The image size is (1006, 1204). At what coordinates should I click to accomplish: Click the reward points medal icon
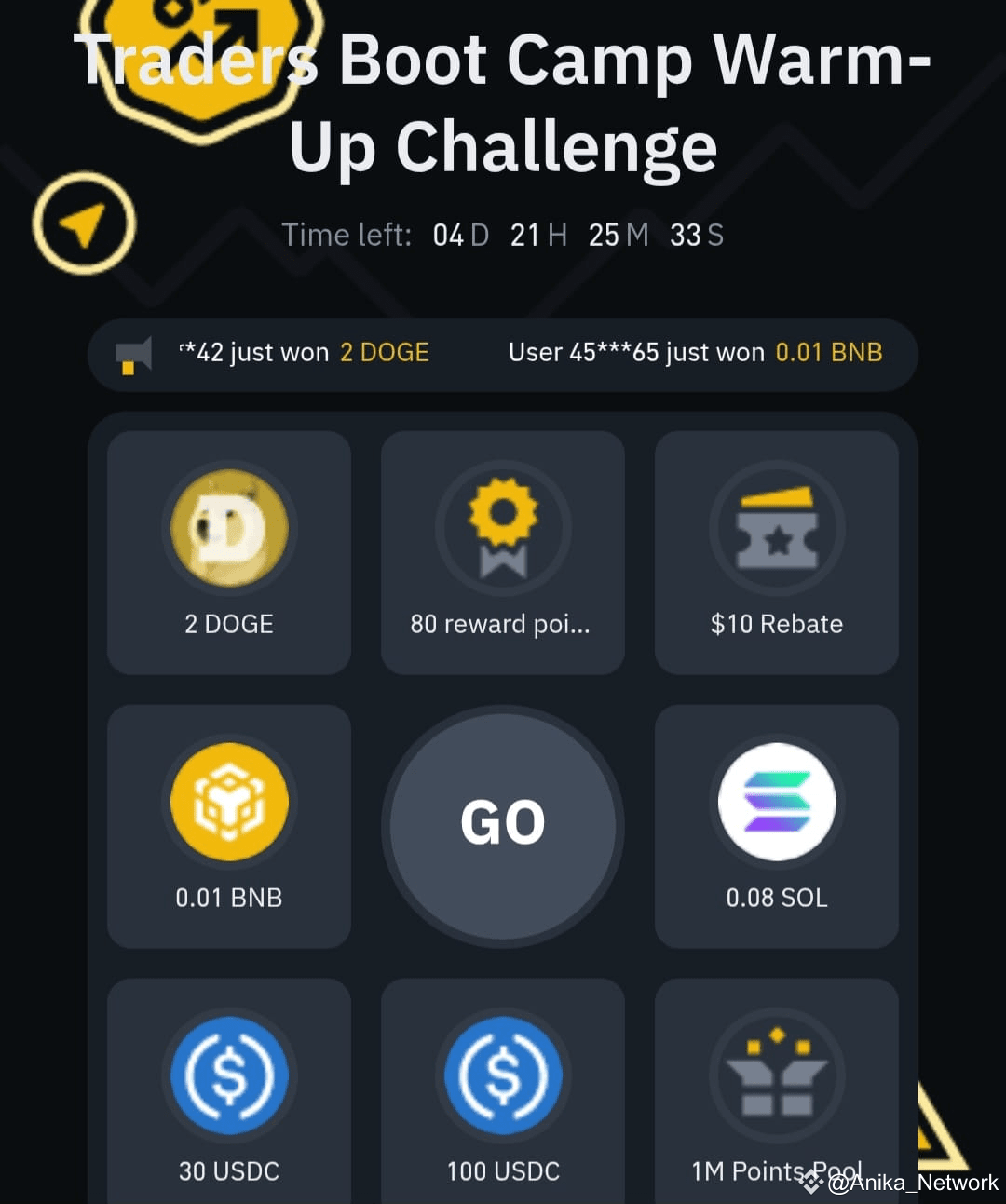(x=502, y=528)
